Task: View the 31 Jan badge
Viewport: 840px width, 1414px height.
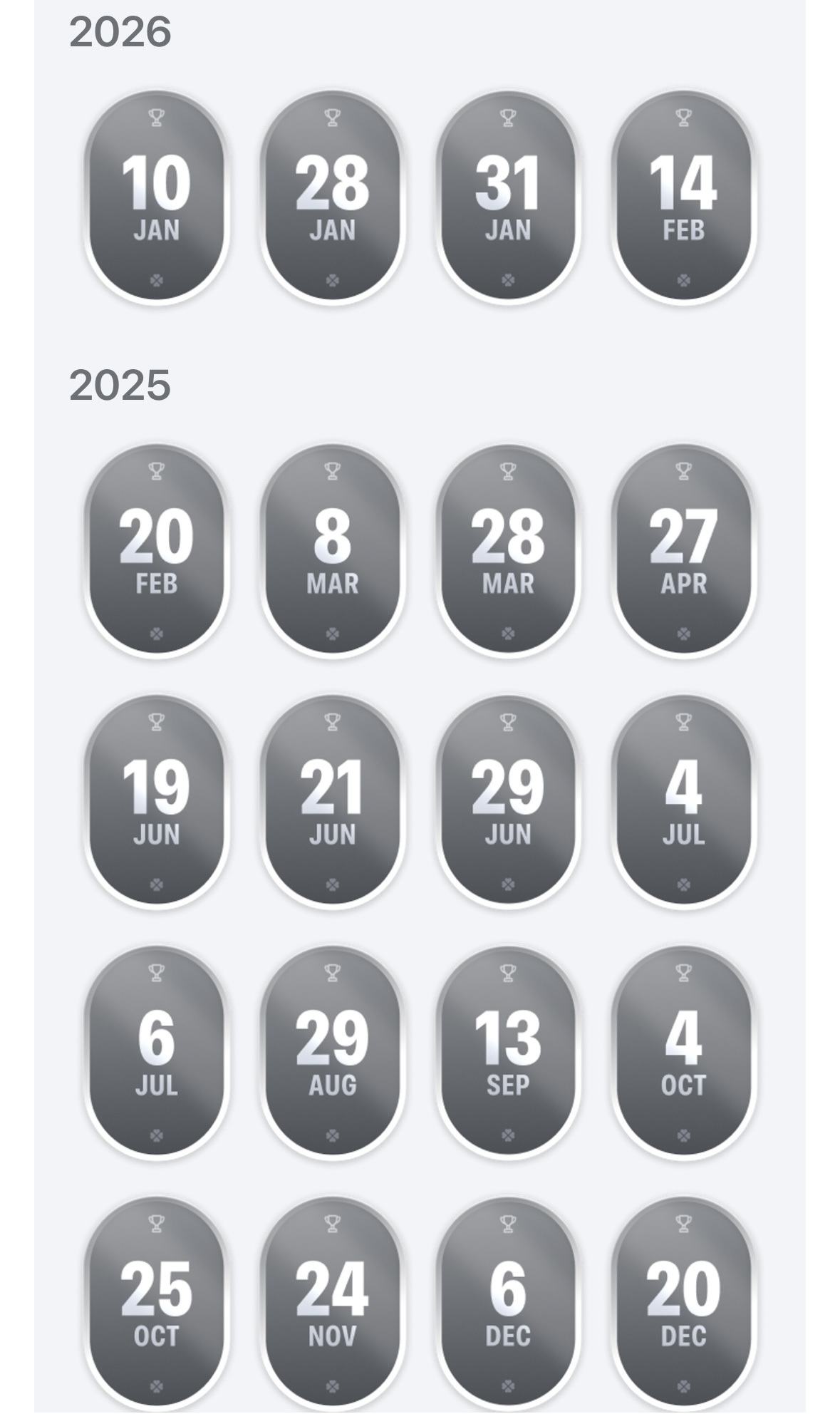Action: 507,197
